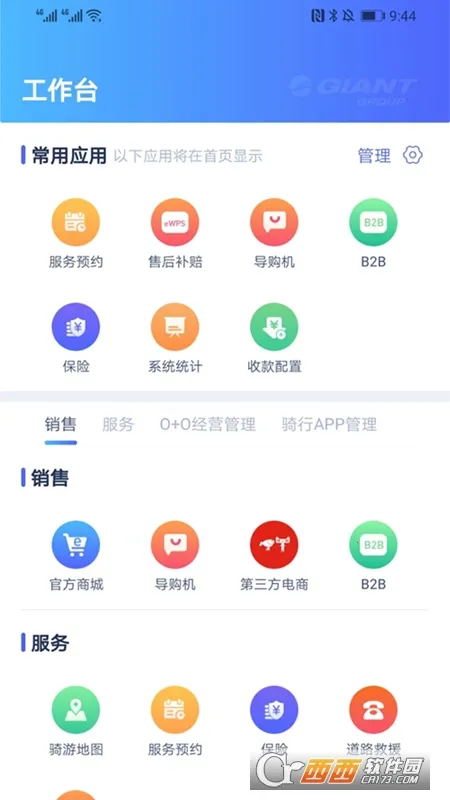Image resolution: width=450 pixels, height=800 pixels.
Task: Switch to the 服务 tab
Action: (118, 424)
